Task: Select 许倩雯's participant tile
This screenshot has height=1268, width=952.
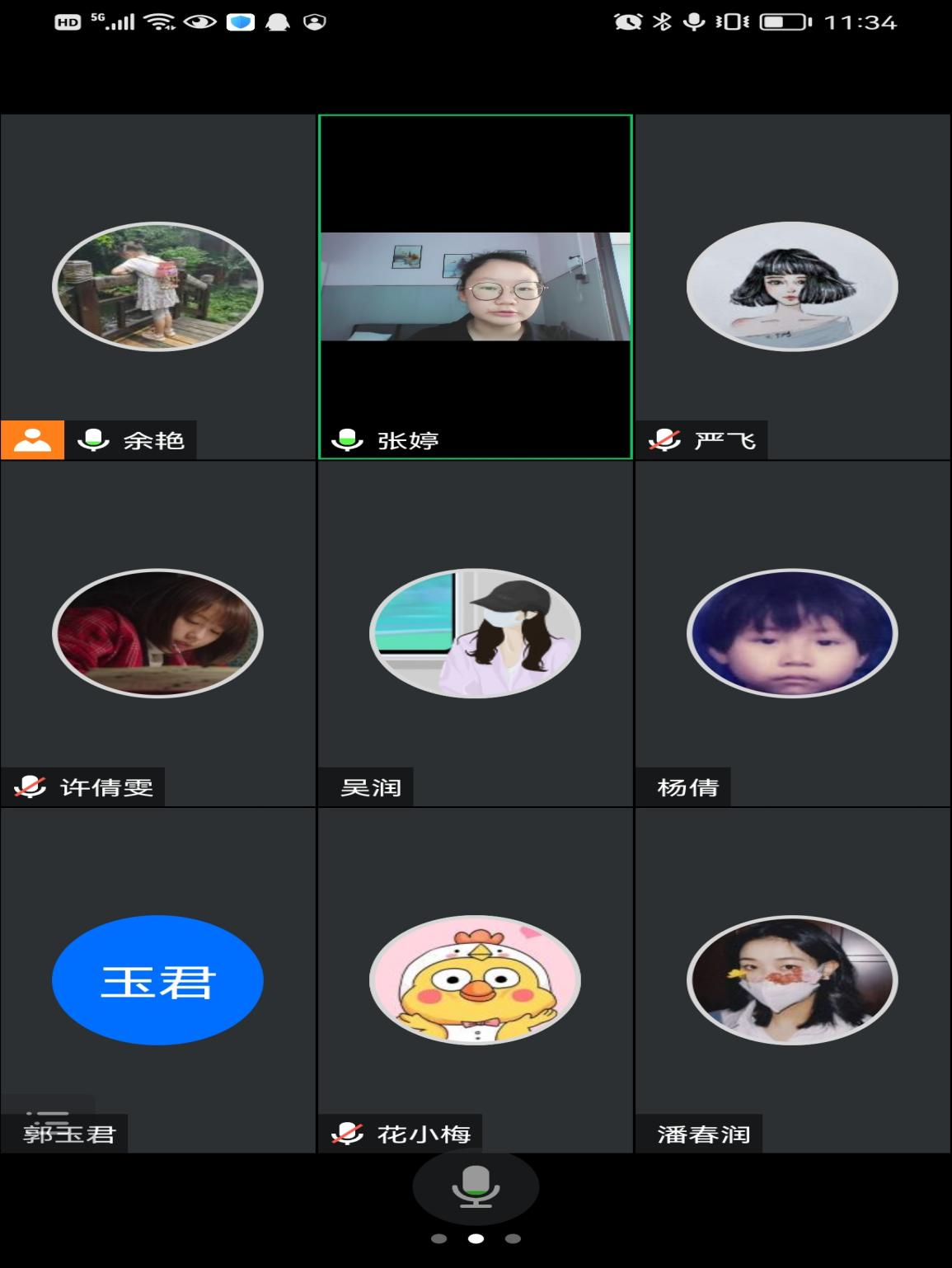Action: point(157,633)
